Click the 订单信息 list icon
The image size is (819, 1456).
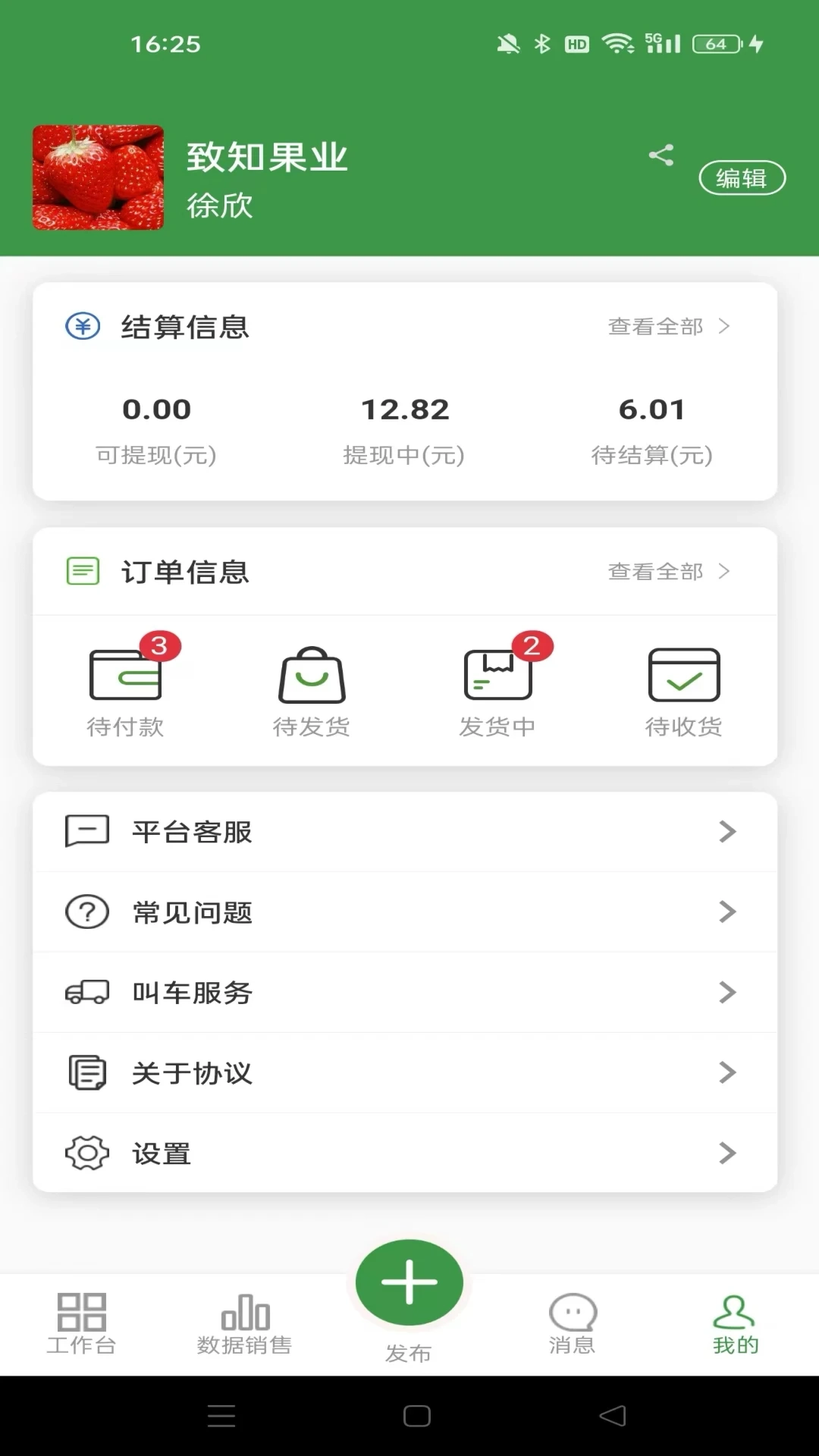[83, 572]
